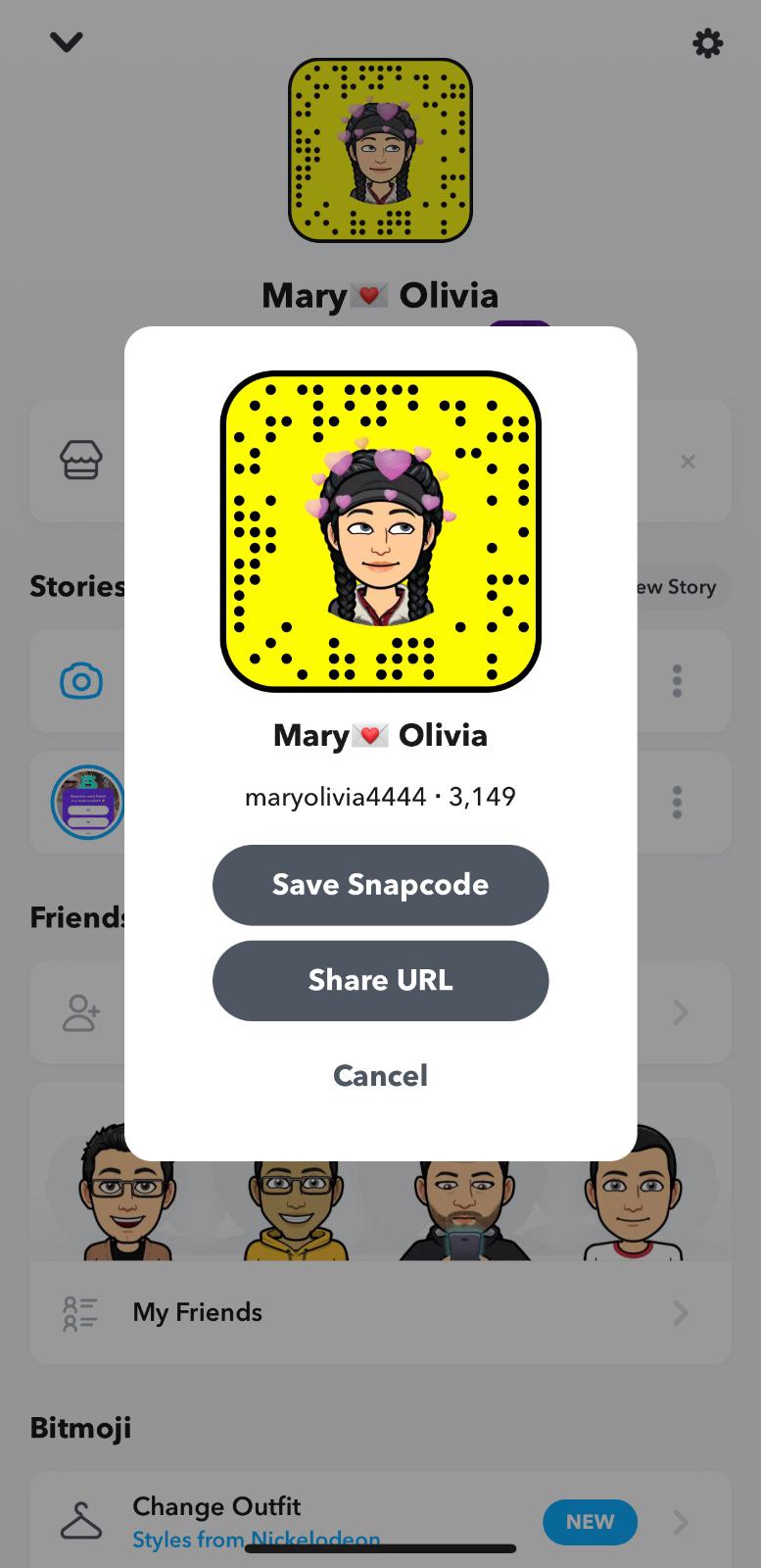Cancel the Snapcode dialog
The height and width of the screenshot is (1568, 761).
point(380,1076)
